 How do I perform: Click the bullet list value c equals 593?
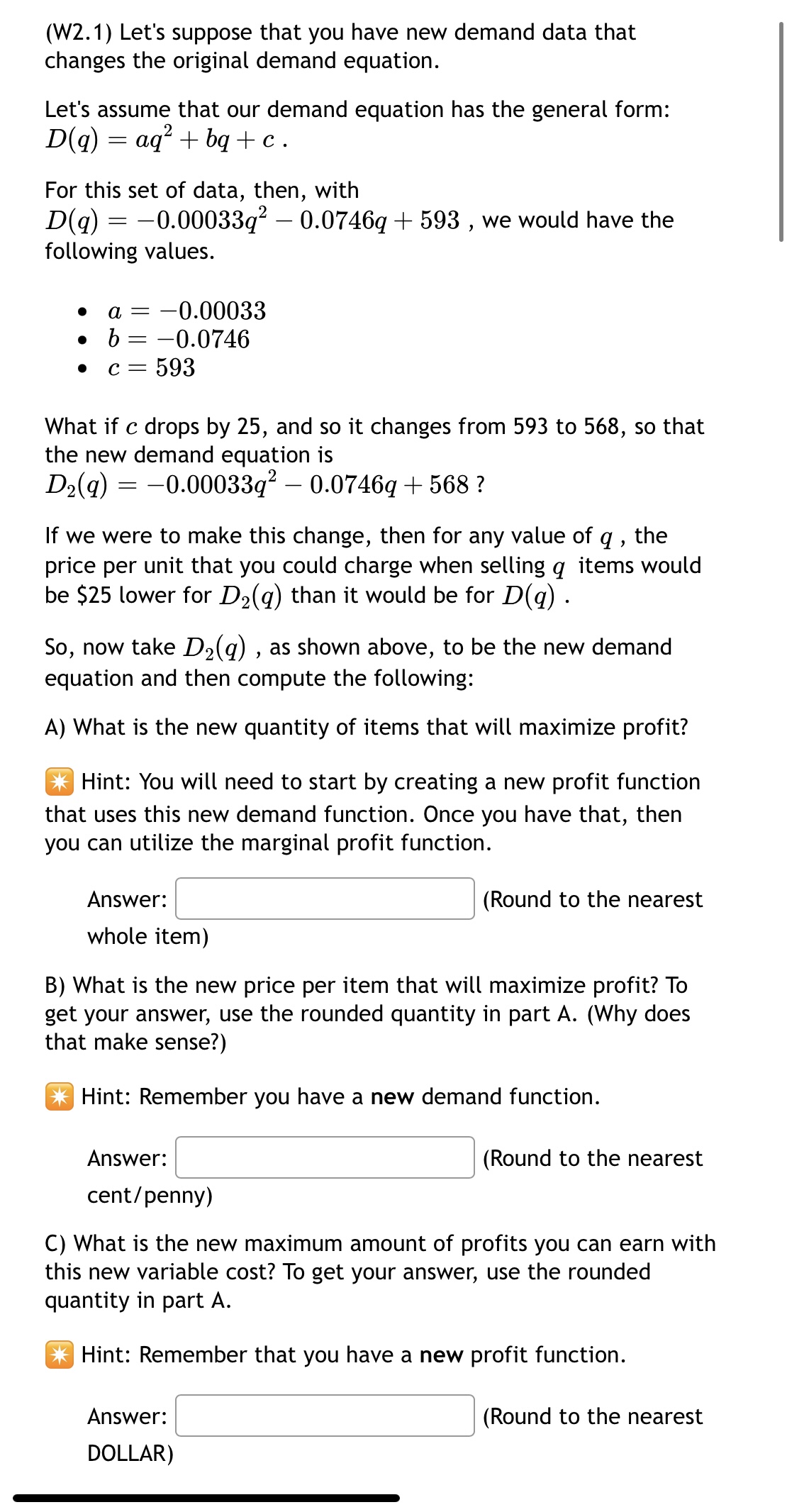[152, 367]
